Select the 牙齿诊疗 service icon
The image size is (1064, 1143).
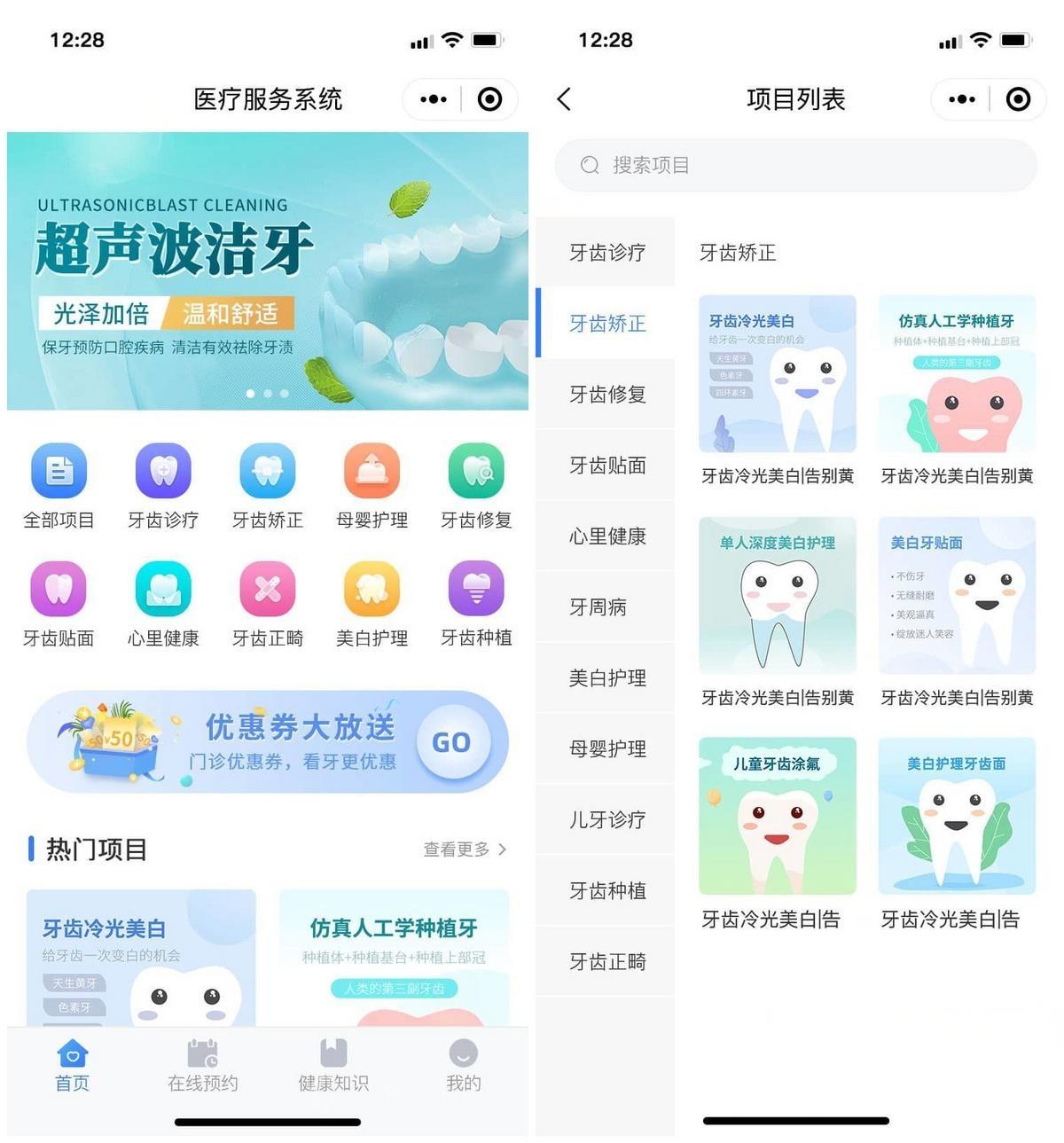click(x=163, y=470)
